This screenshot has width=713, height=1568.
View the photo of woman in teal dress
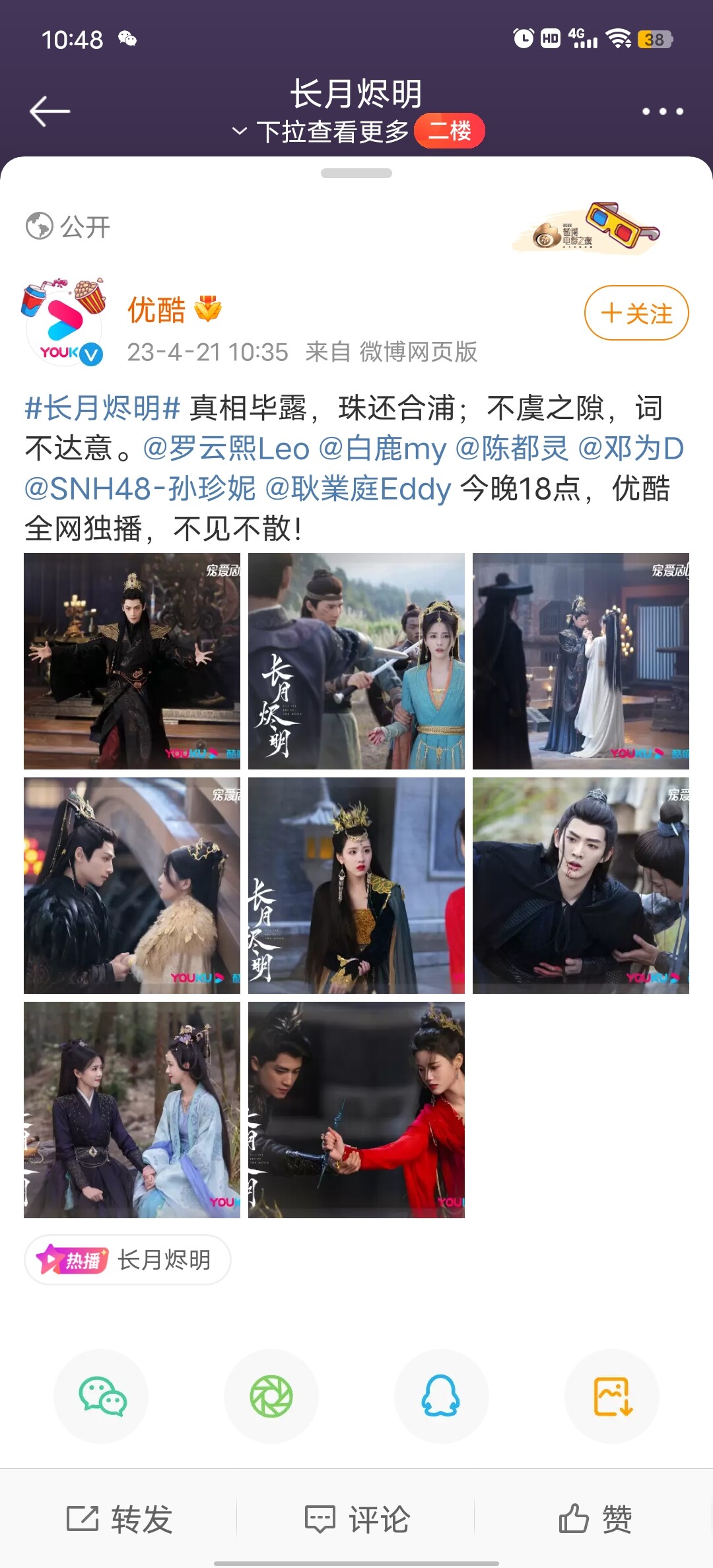tap(356, 661)
